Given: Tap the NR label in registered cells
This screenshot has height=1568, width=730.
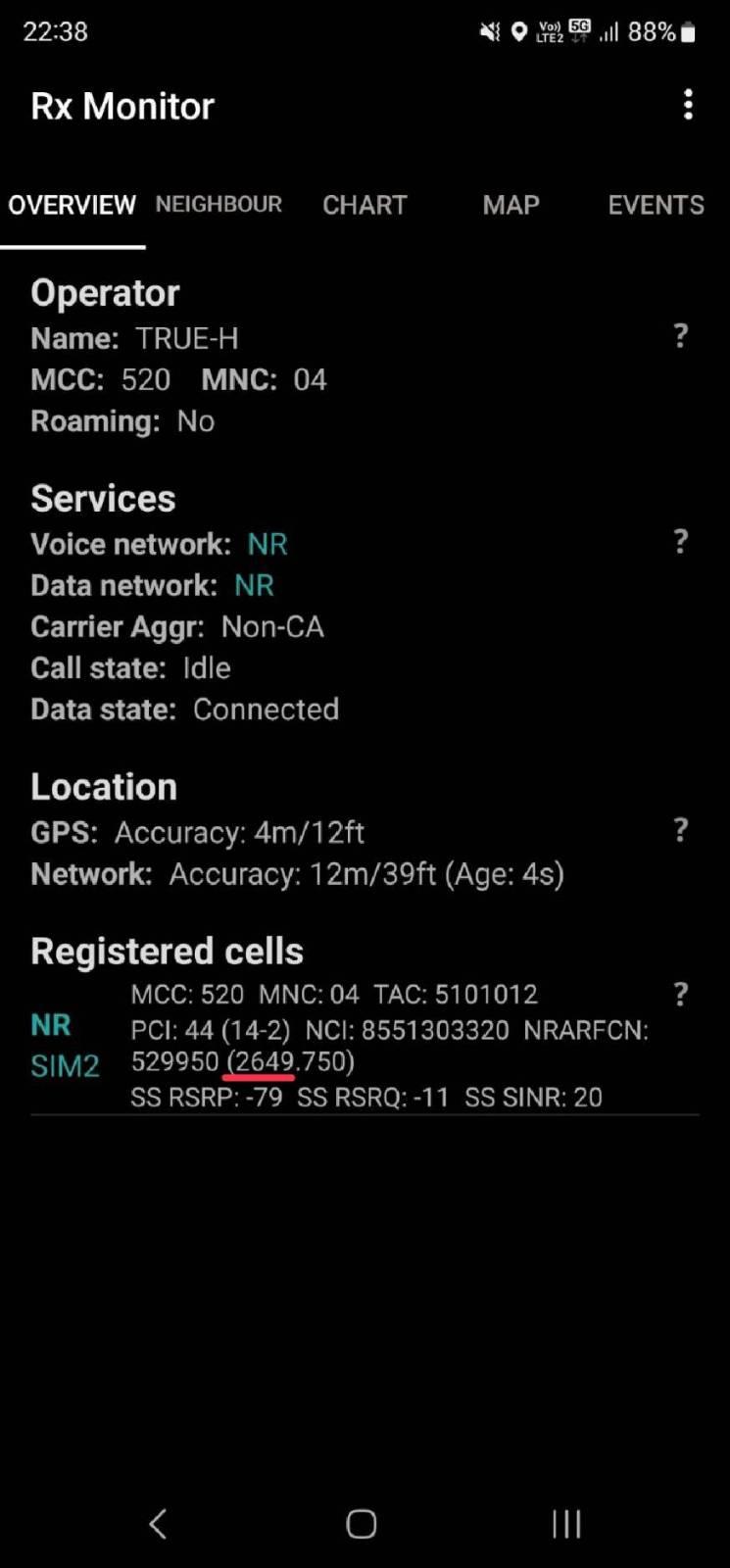Looking at the screenshot, I should (51, 1025).
